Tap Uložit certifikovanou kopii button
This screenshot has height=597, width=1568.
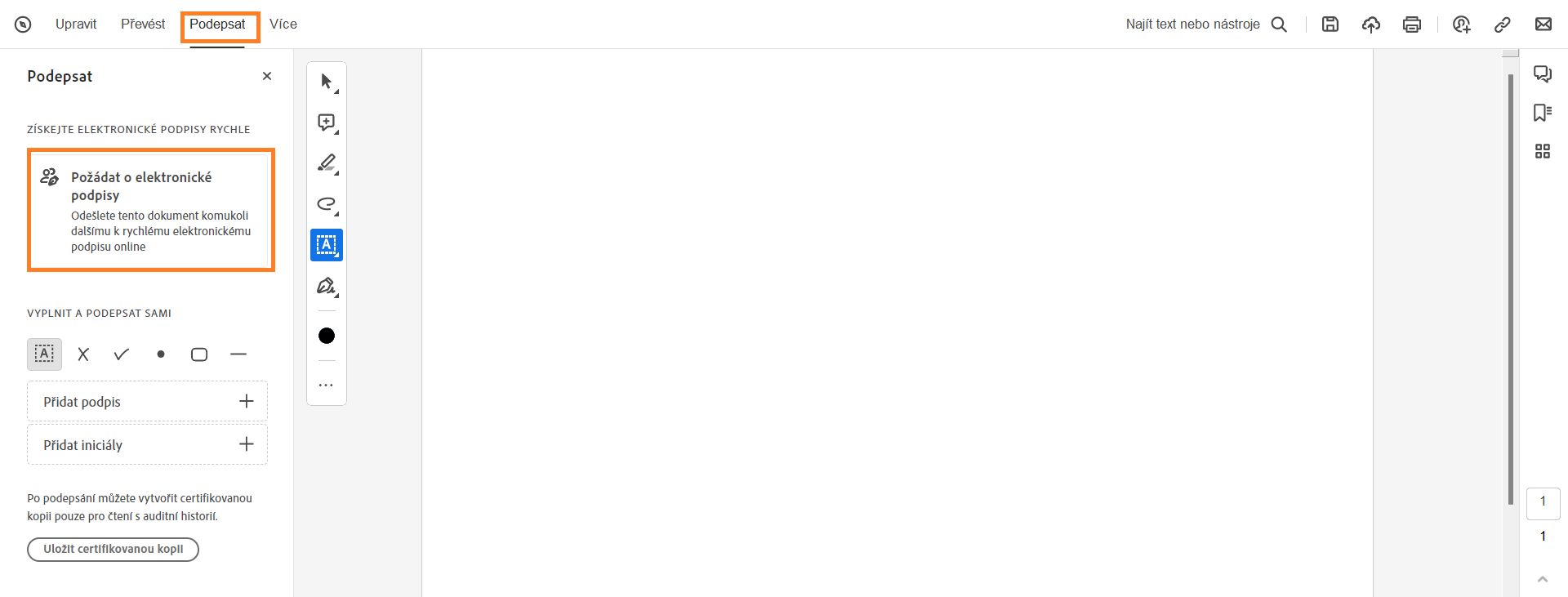(x=113, y=549)
